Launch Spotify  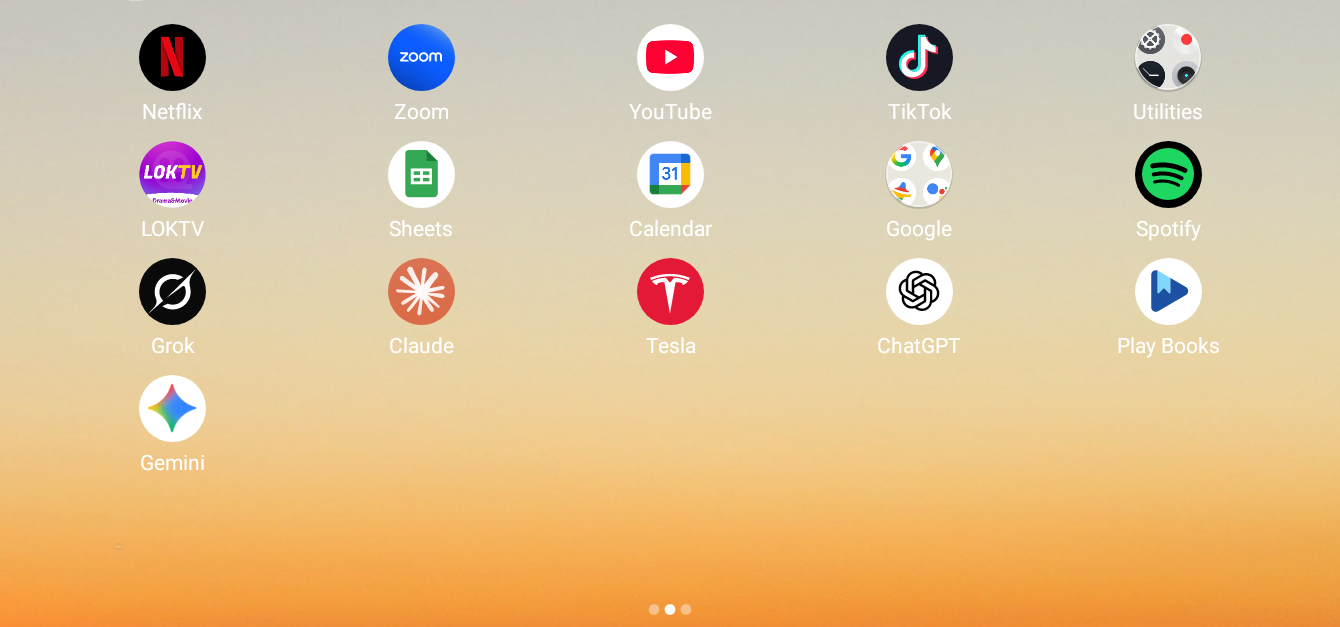tap(1168, 175)
